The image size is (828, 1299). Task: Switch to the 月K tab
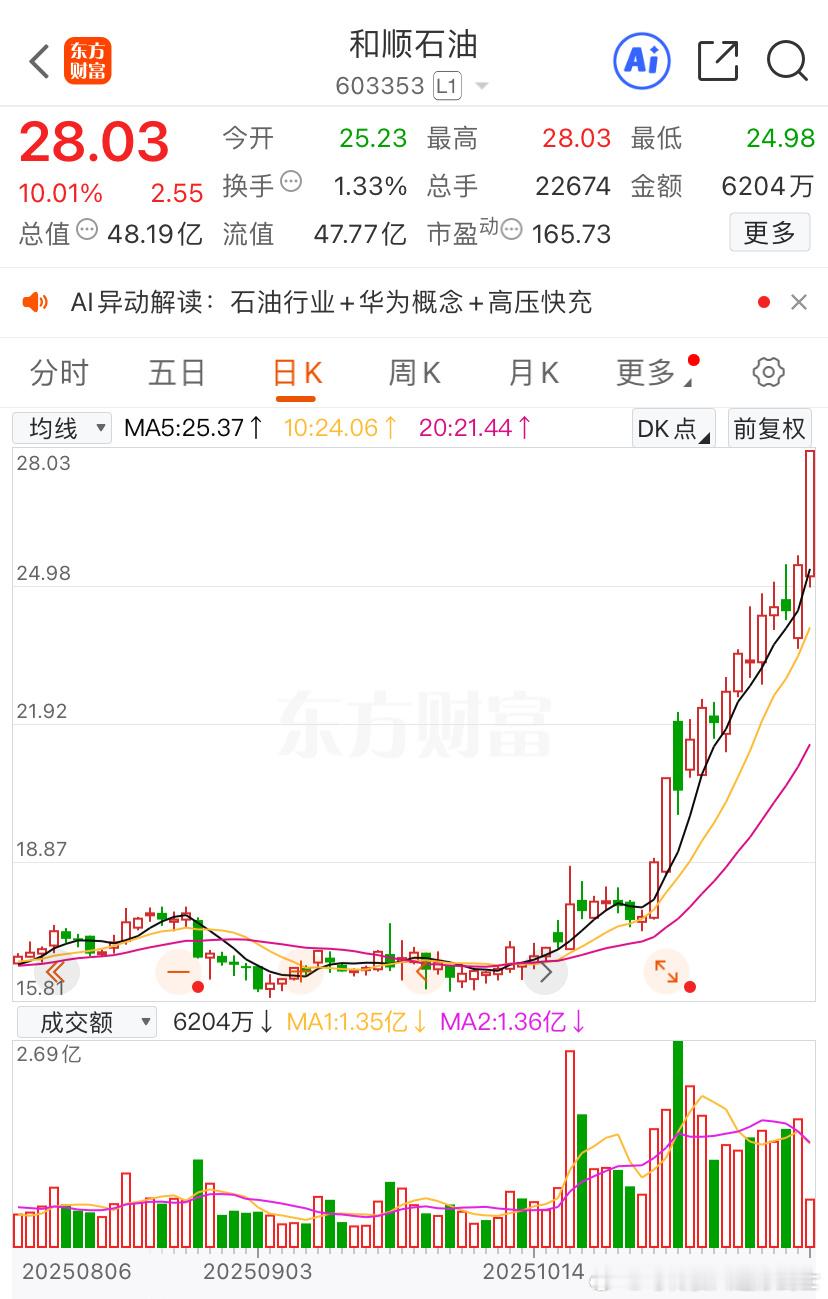pos(532,372)
